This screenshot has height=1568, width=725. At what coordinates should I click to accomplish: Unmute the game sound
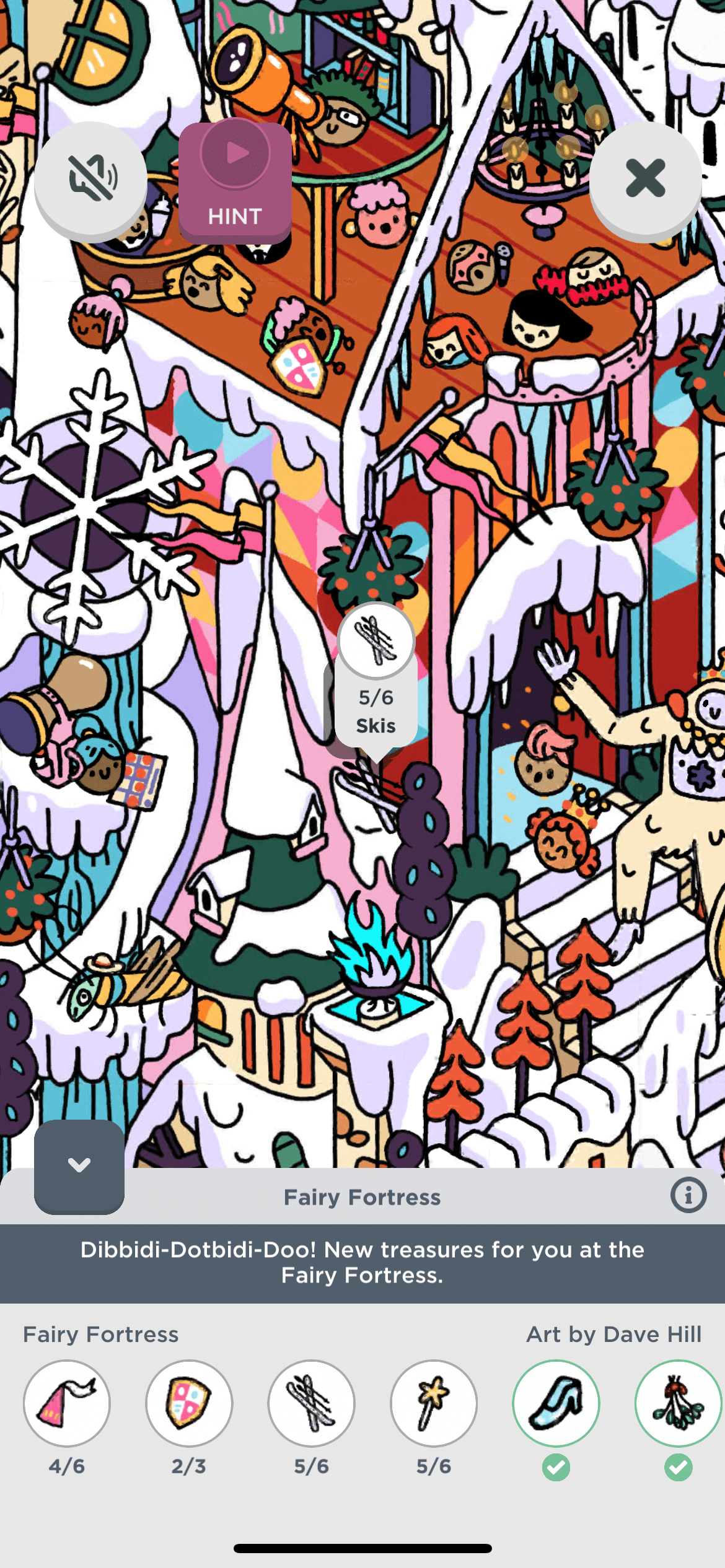[x=91, y=178]
